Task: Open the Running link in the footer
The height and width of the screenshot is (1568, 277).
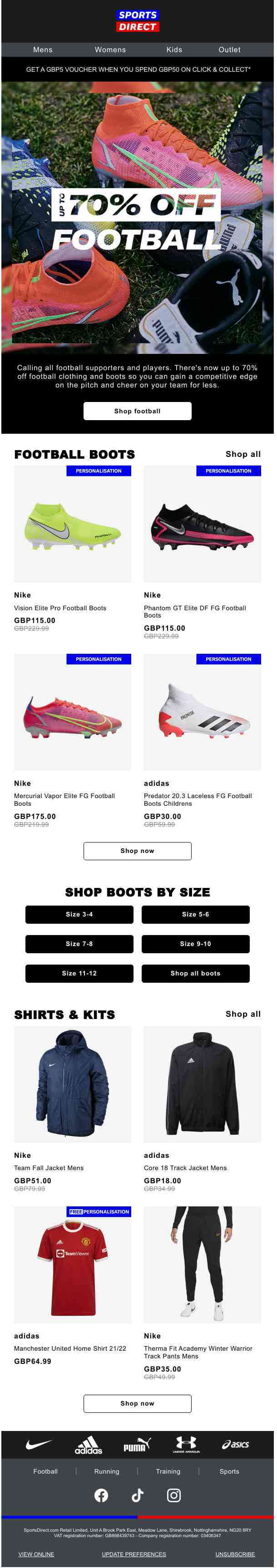Action: coord(107,1471)
